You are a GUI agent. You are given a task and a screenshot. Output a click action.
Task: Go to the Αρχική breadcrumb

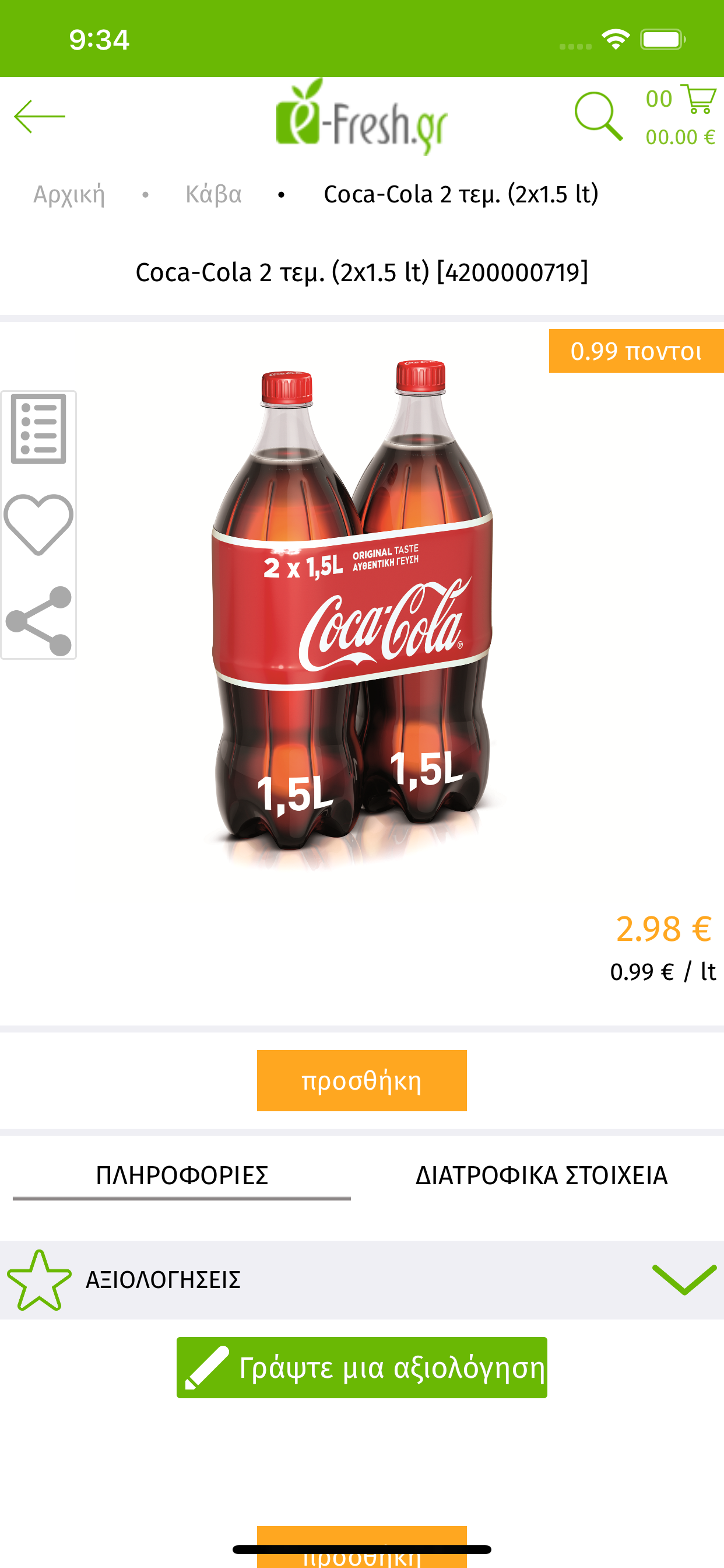click(69, 194)
